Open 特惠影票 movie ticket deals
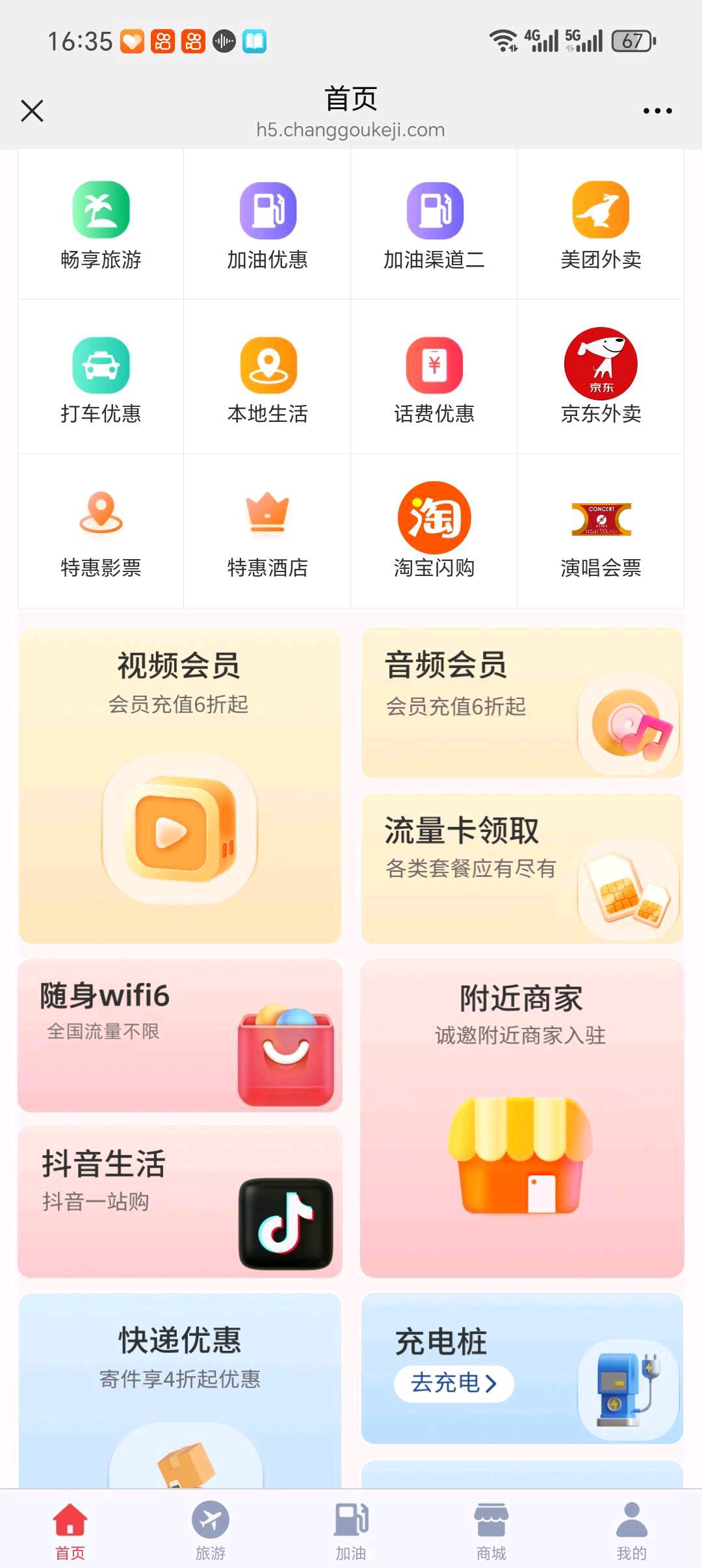This screenshot has width=702, height=1568. point(99,533)
